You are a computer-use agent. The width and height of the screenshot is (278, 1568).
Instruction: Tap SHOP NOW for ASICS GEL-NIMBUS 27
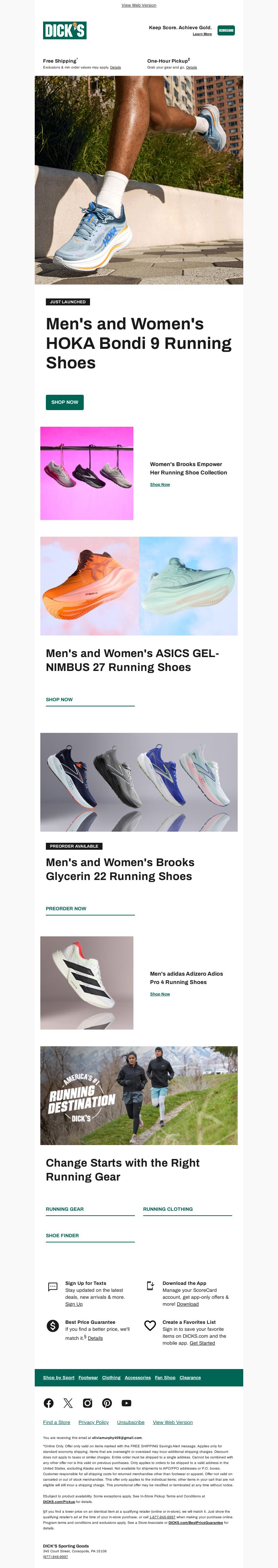(x=59, y=699)
